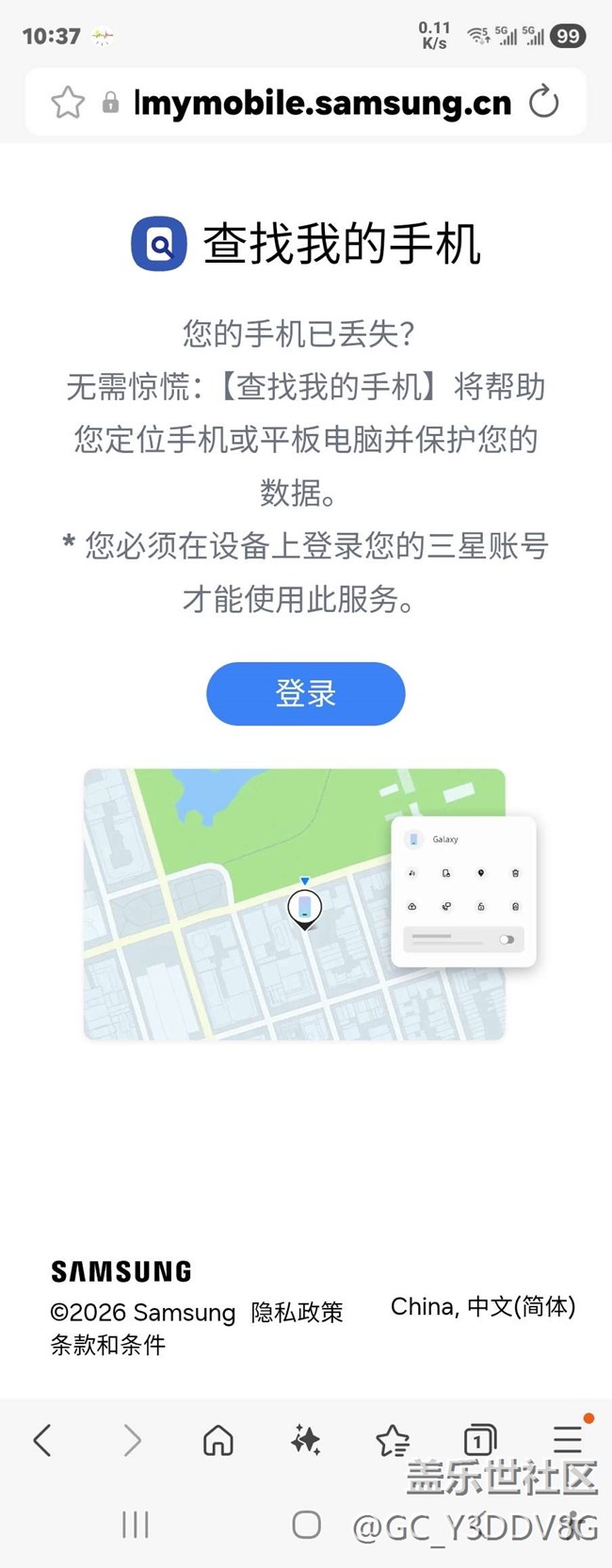Screen dimensions: 612x1568
Task: Open the browser hamburger menu
Action: [567, 1440]
